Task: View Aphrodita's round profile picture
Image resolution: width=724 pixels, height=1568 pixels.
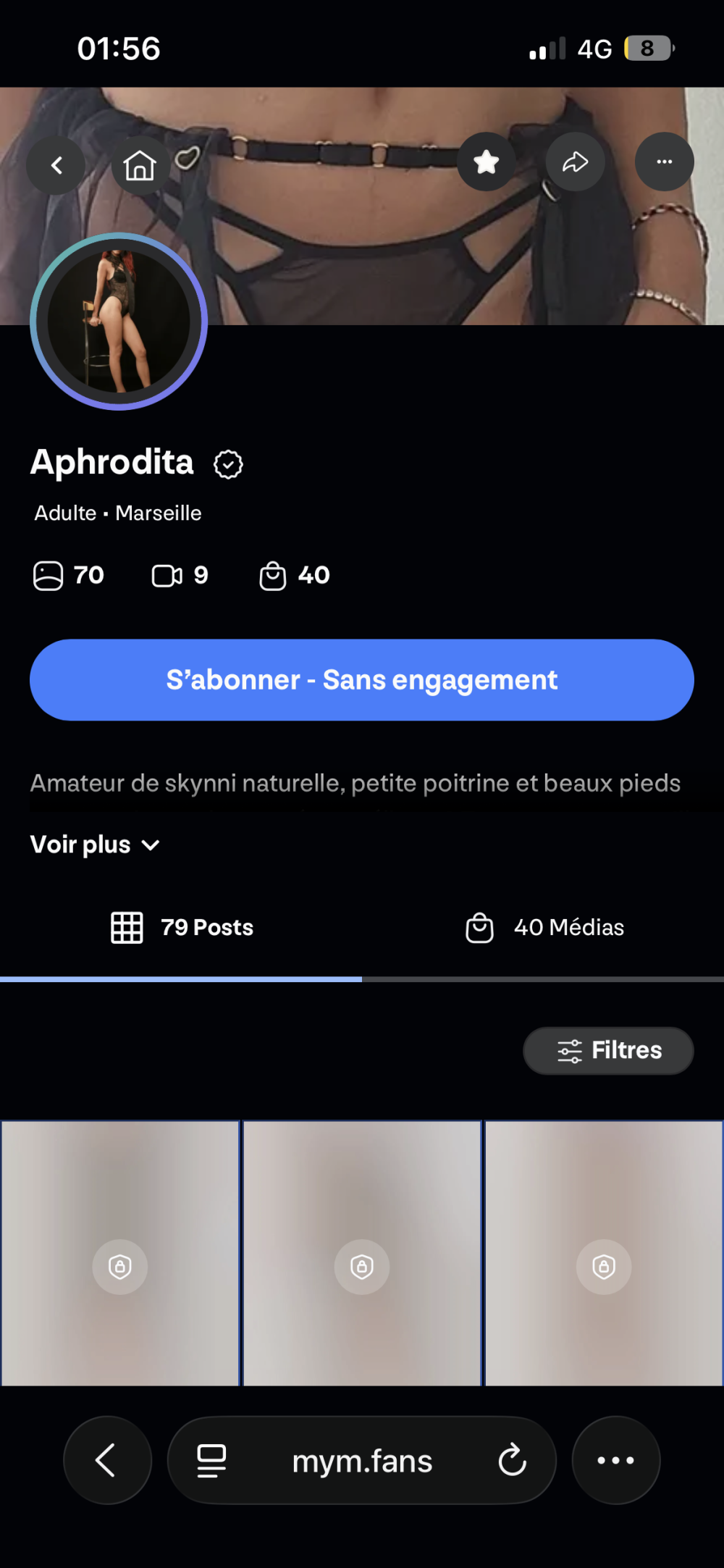Action: coord(119,322)
